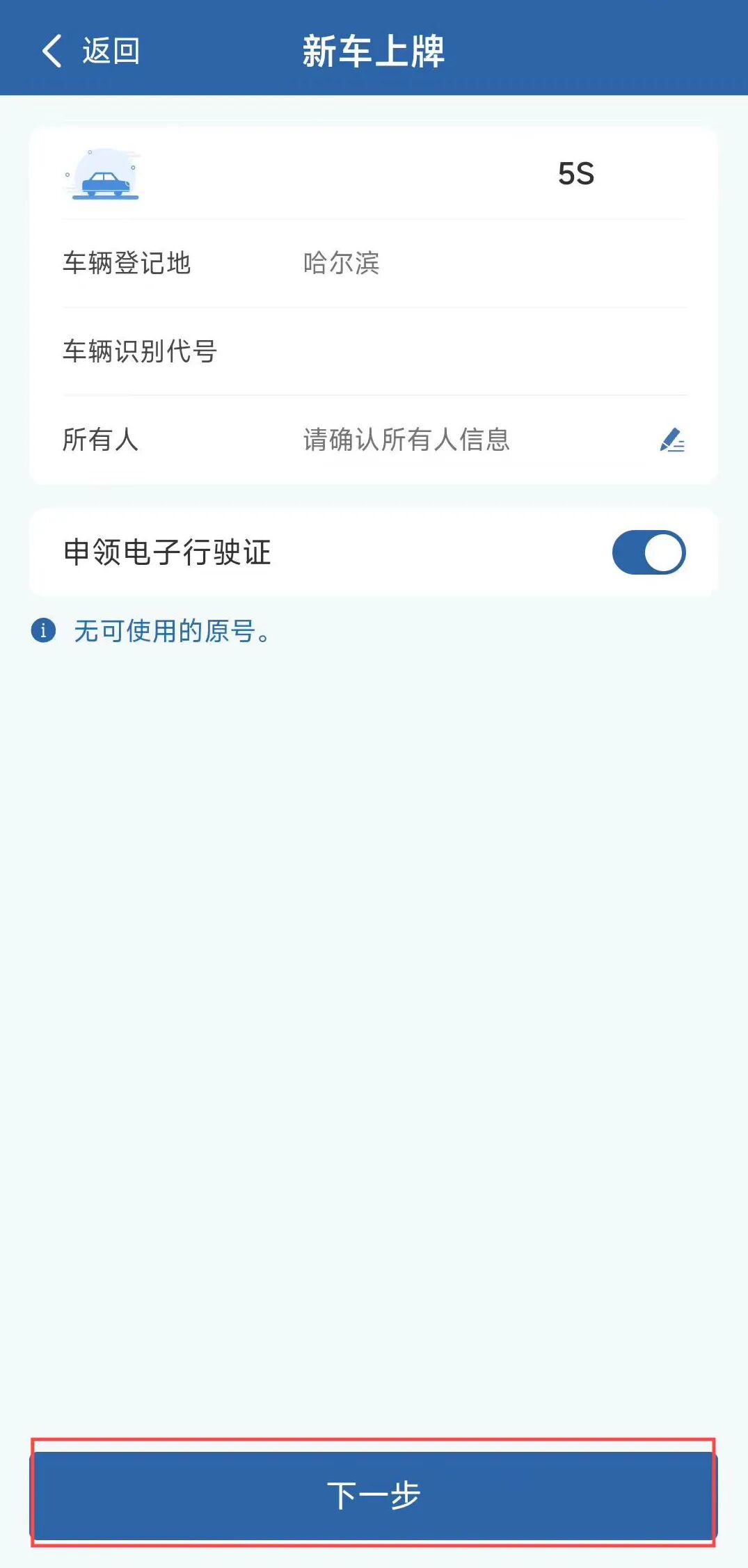The width and height of the screenshot is (748, 1568).
Task: Tap the back chevron icon
Action: [x=51, y=51]
